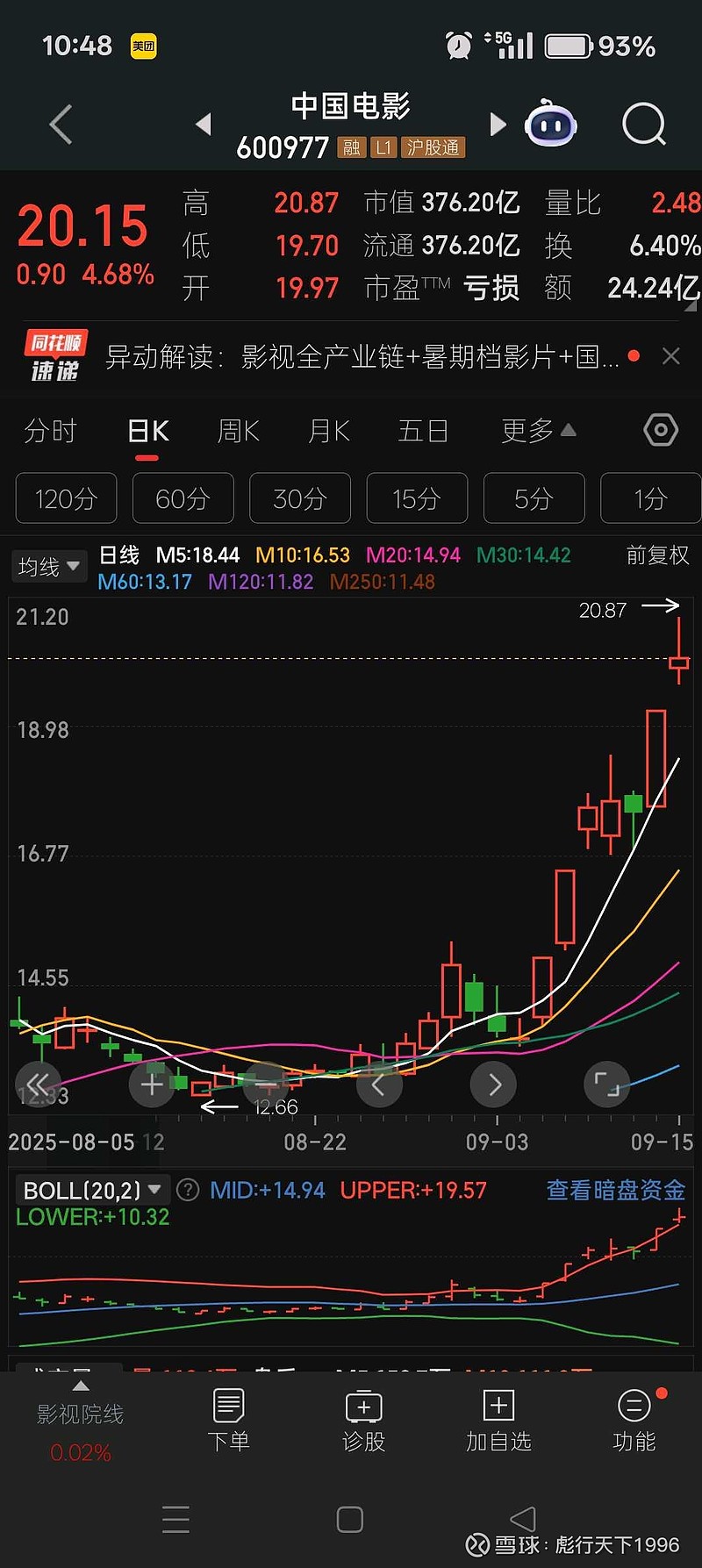Choose the 5分 period chip
Image resolution: width=702 pixels, height=1568 pixels.
point(534,498)
